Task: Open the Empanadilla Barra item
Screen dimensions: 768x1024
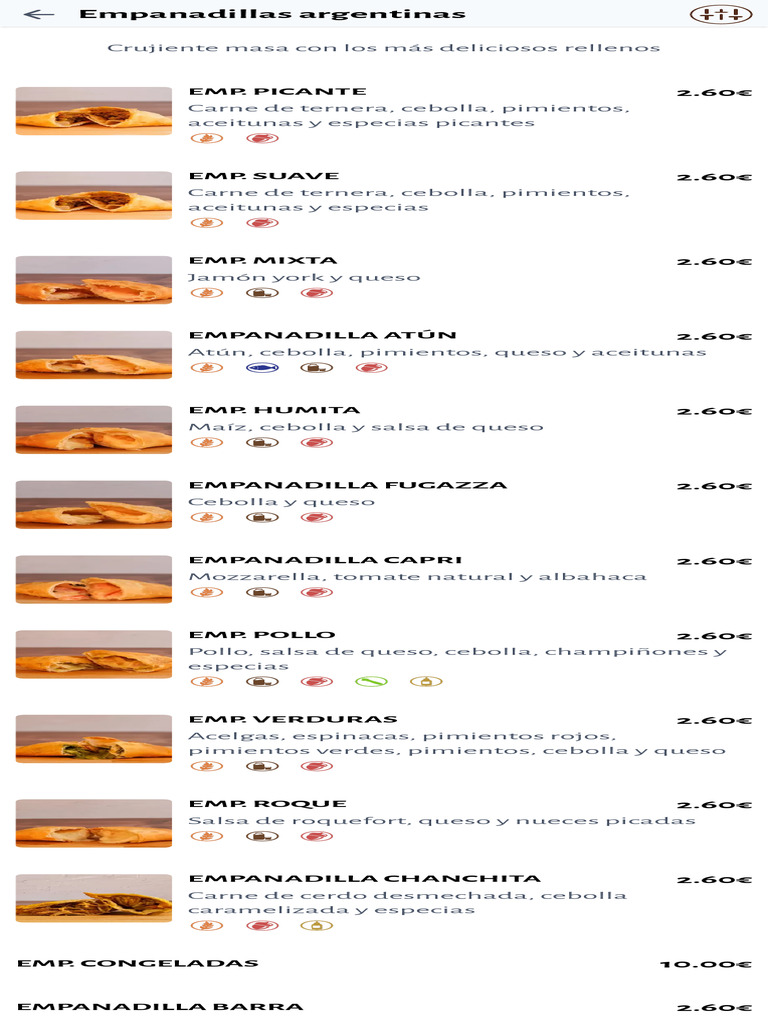Action: (x=383, y=1007)
